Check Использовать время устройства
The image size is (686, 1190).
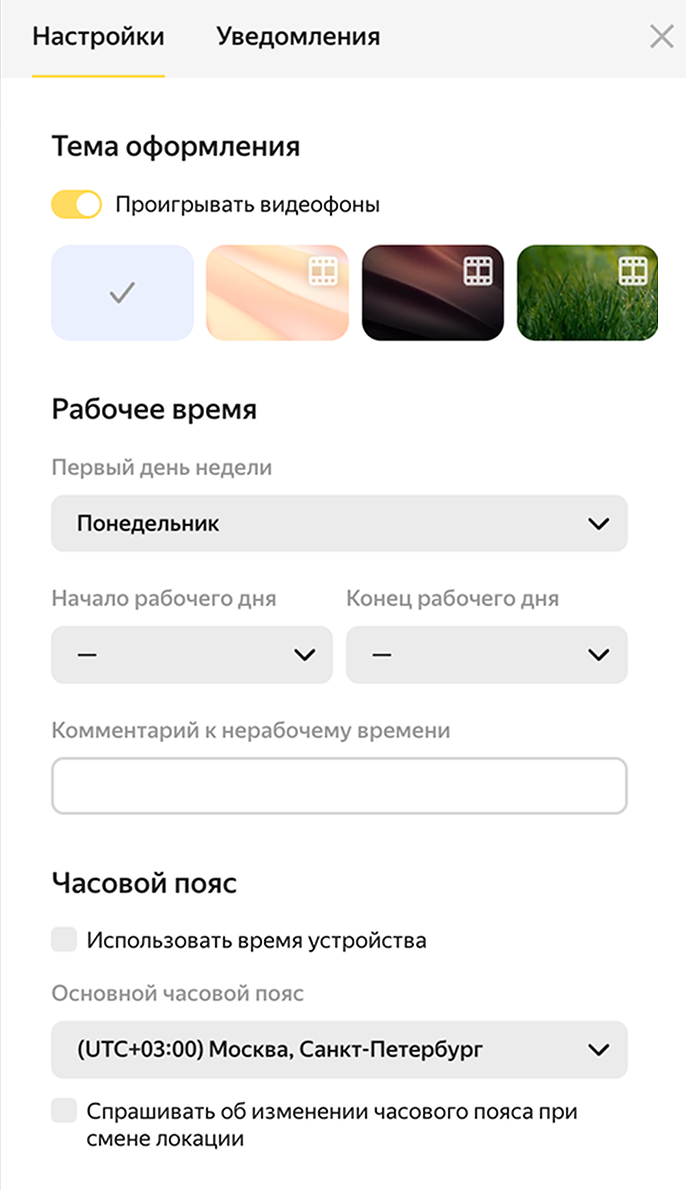point(65,940)
